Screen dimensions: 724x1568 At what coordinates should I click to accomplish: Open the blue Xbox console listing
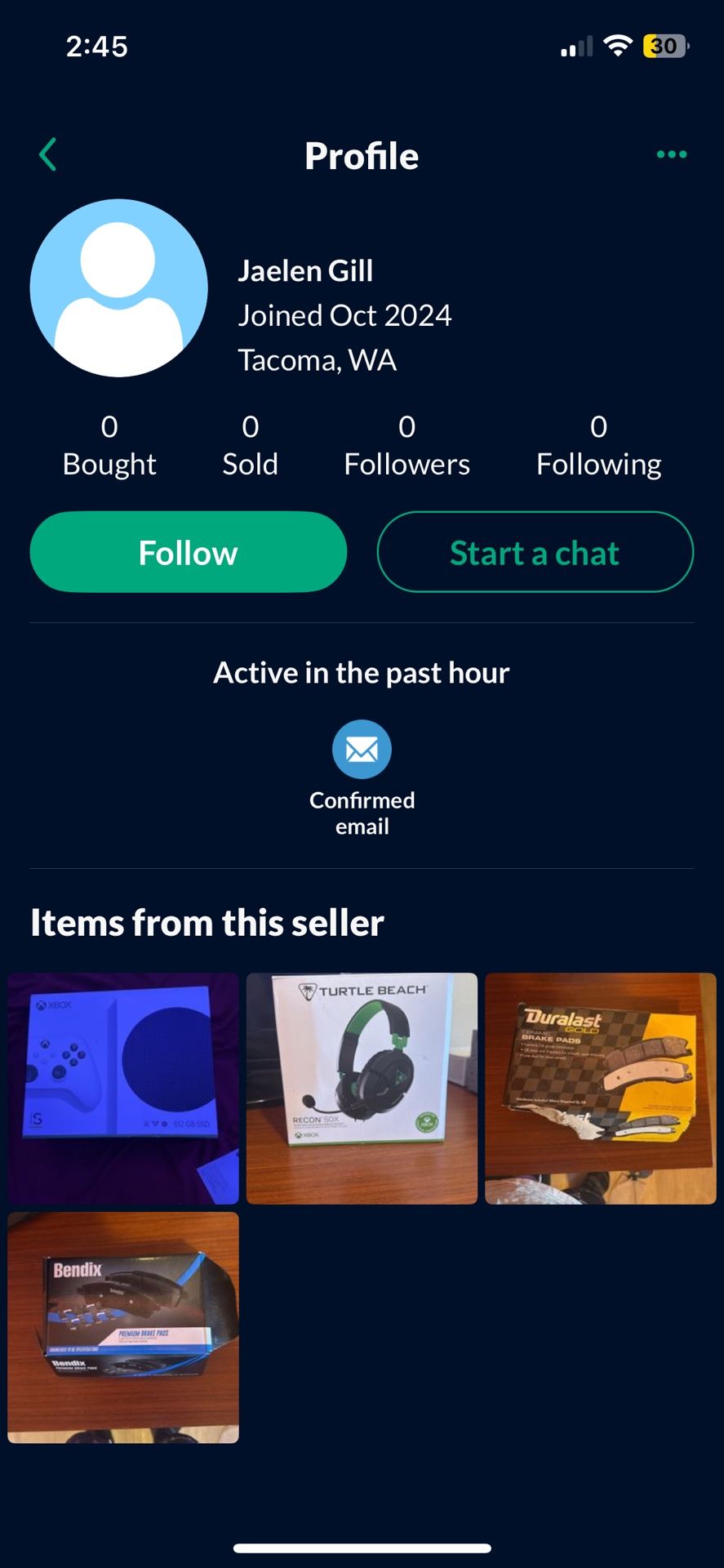[123, 1088]
